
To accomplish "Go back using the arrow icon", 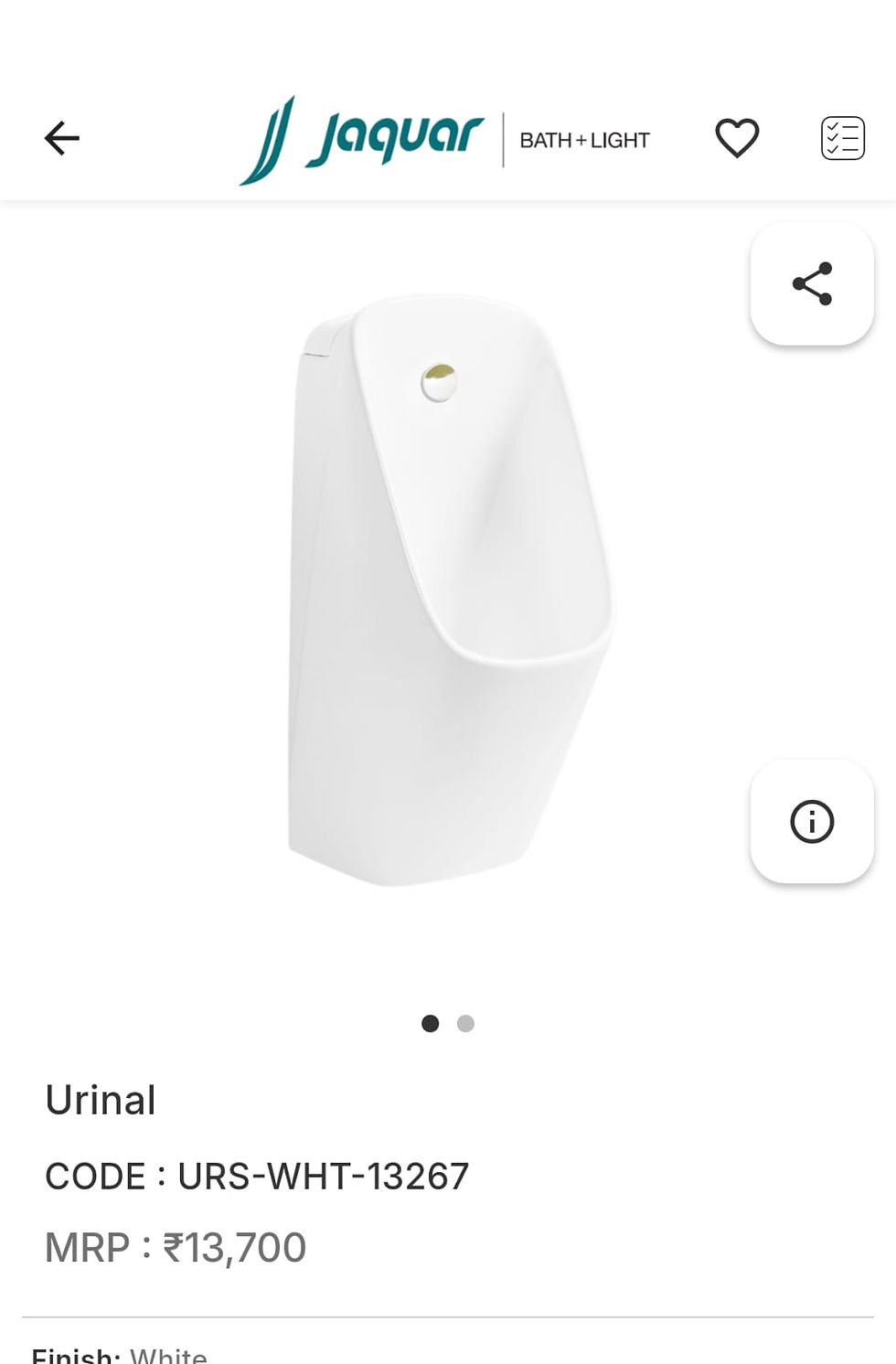I will pos(62,139).
